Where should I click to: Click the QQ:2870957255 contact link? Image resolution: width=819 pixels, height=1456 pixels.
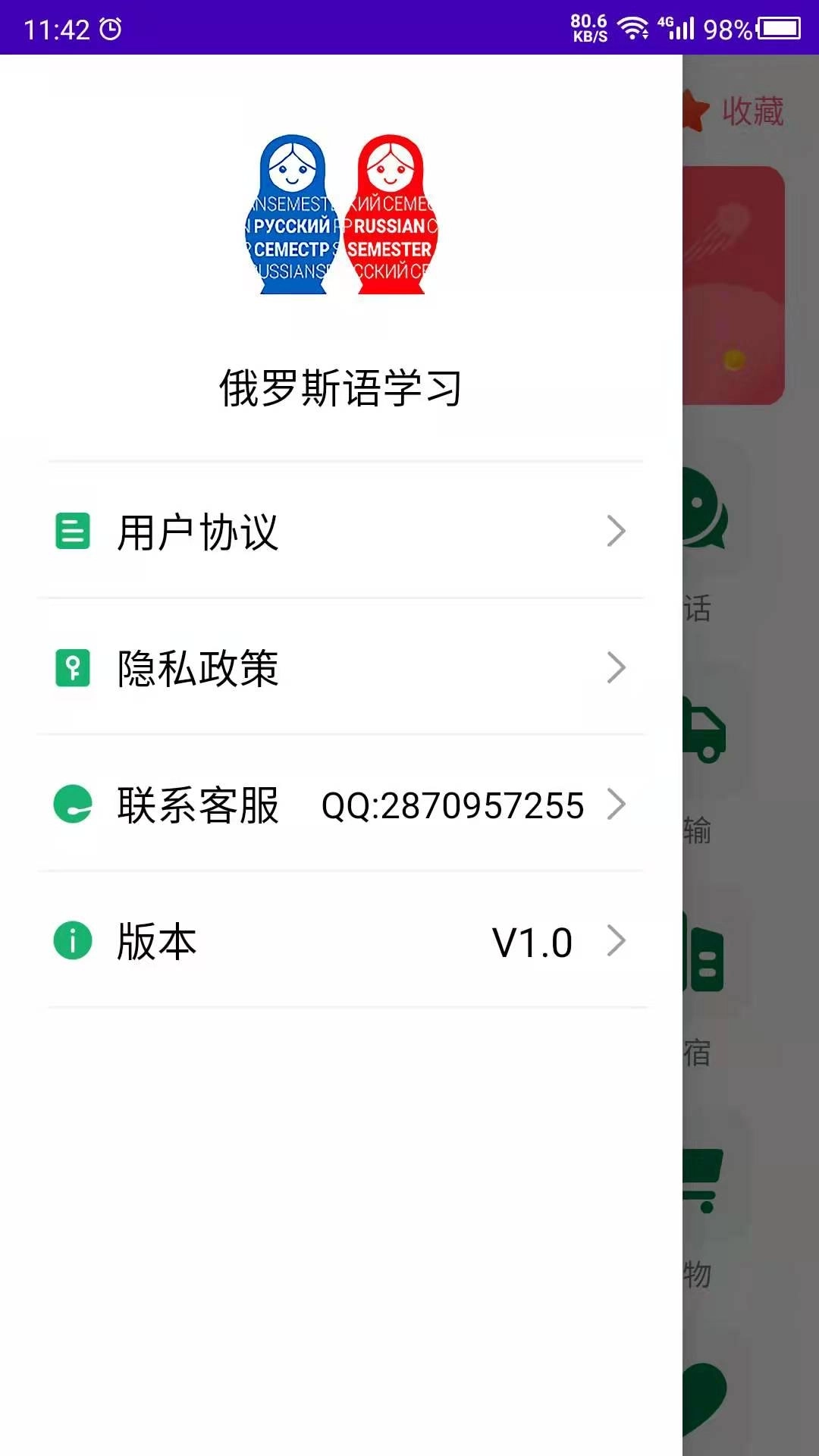[x=453, y=805]
